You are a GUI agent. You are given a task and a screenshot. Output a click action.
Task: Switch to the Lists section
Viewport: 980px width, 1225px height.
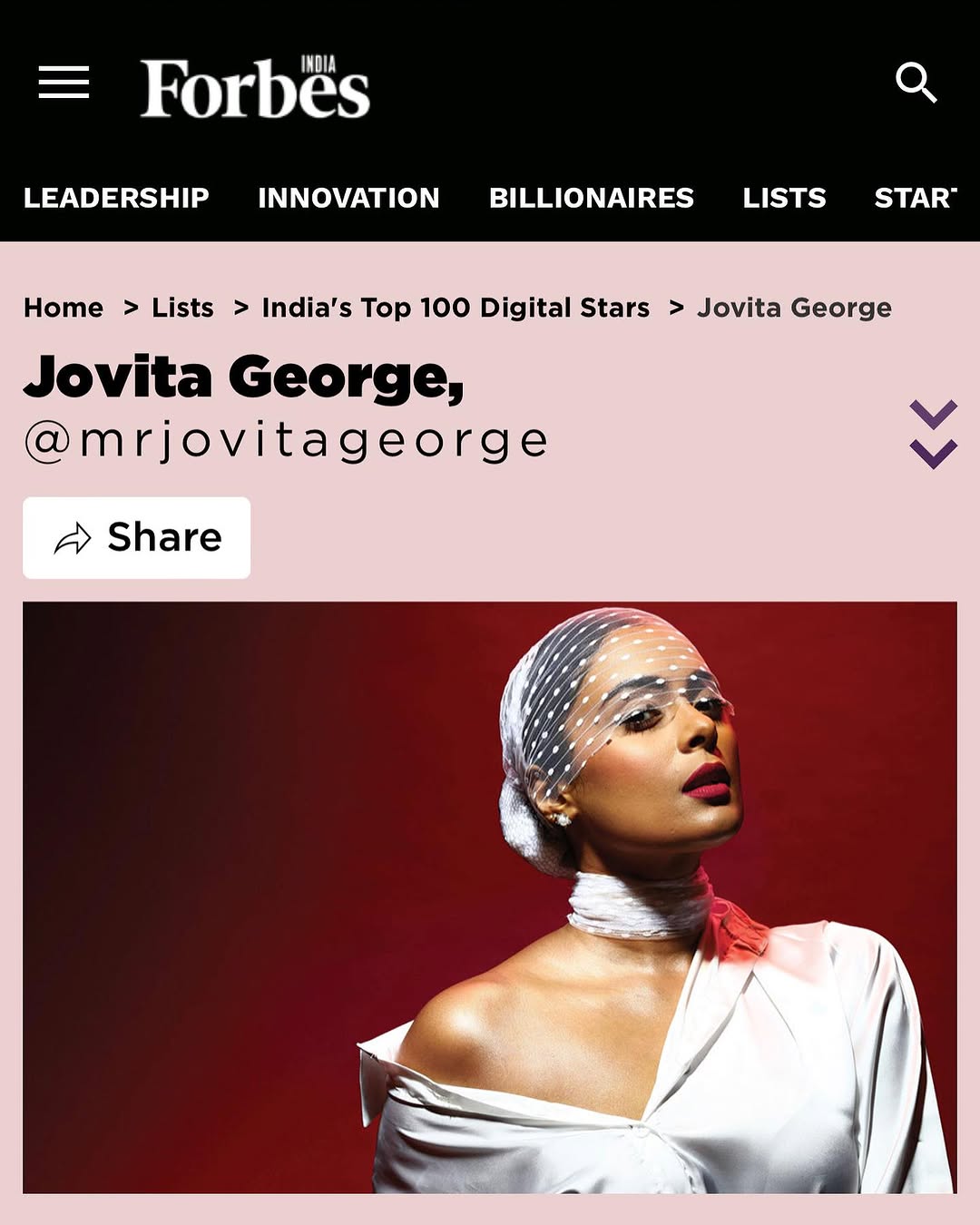(x=784, y=198)
